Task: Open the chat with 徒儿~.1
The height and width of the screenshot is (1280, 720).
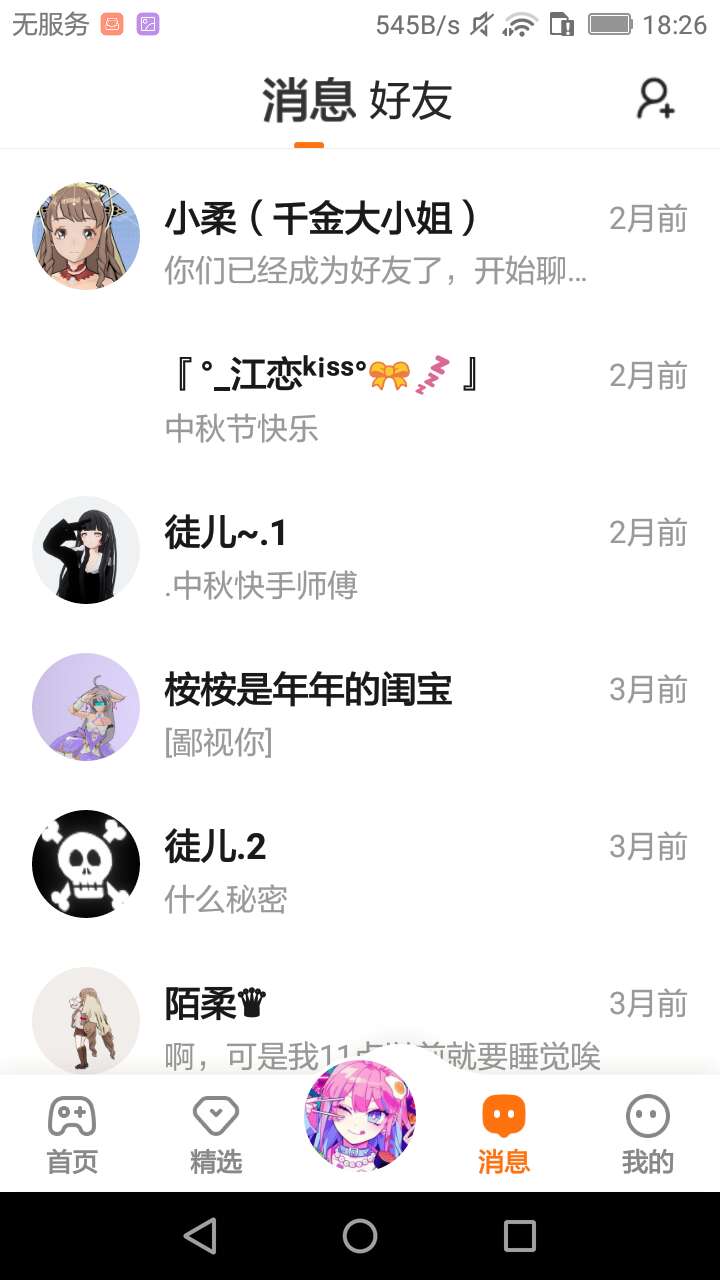Action: [x=360, y=550]
